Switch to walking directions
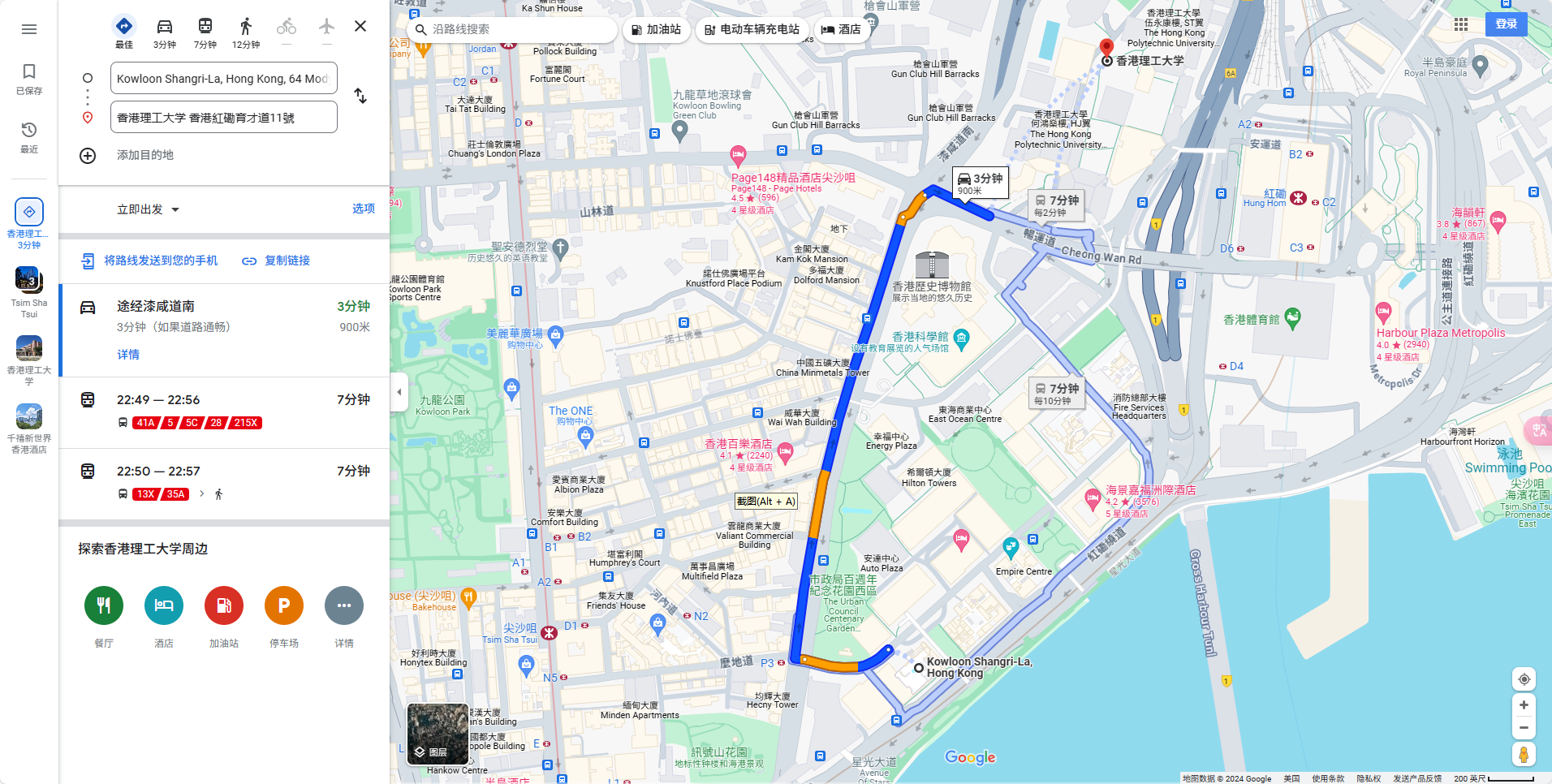The width and height of the screenshot is (1552, 784). (245, 32)
